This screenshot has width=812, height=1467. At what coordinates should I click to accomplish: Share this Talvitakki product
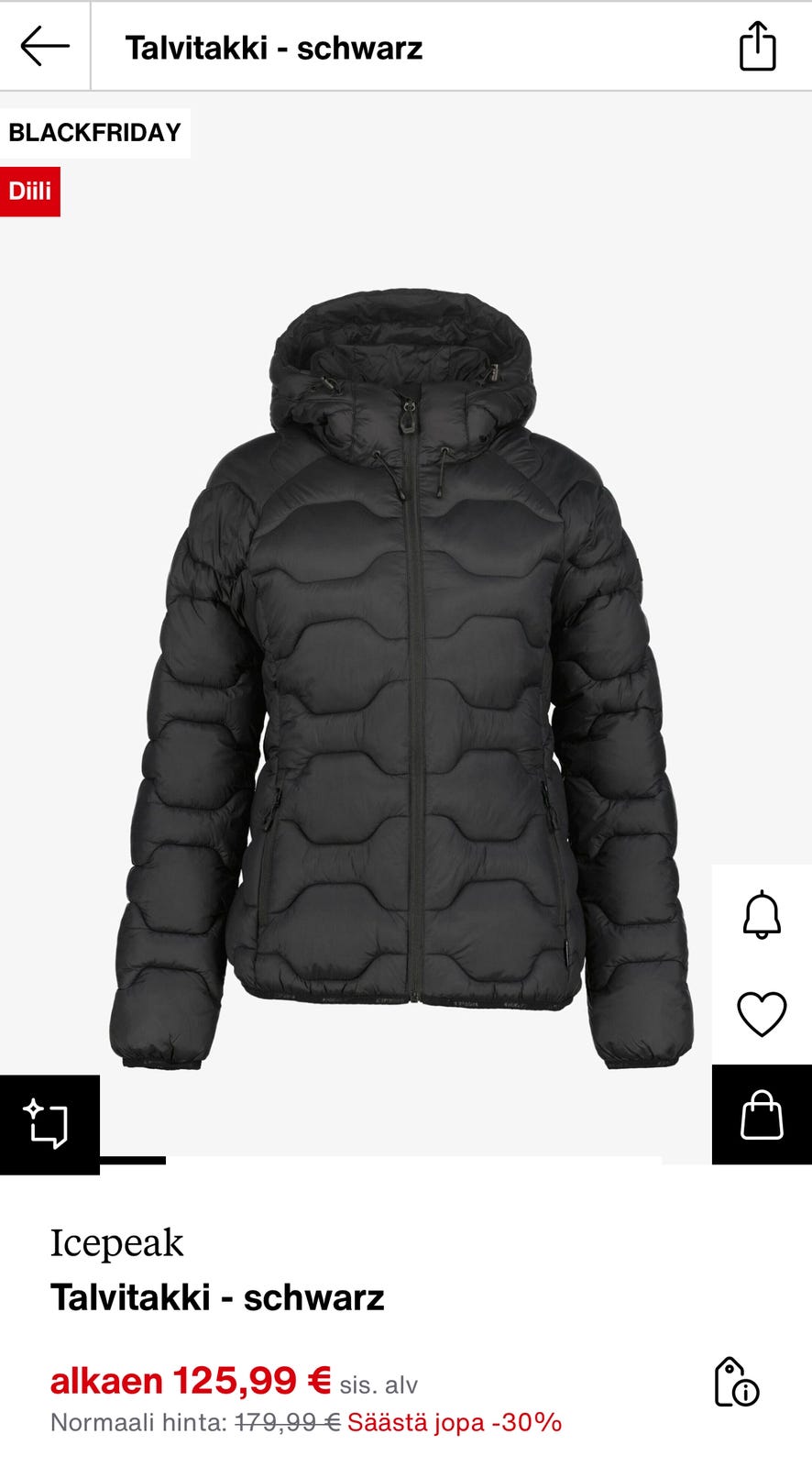[758, 46]
